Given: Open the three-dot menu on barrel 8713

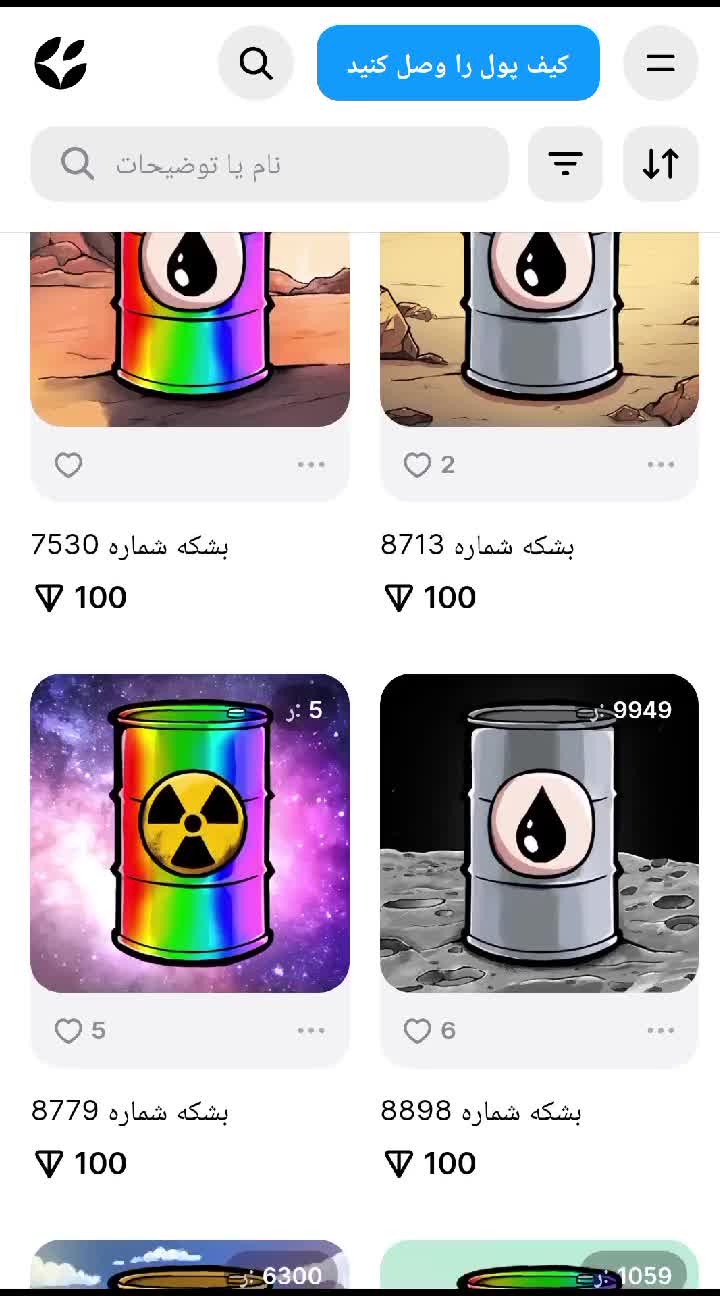Looking at the screenshot, I should (661, 465).
